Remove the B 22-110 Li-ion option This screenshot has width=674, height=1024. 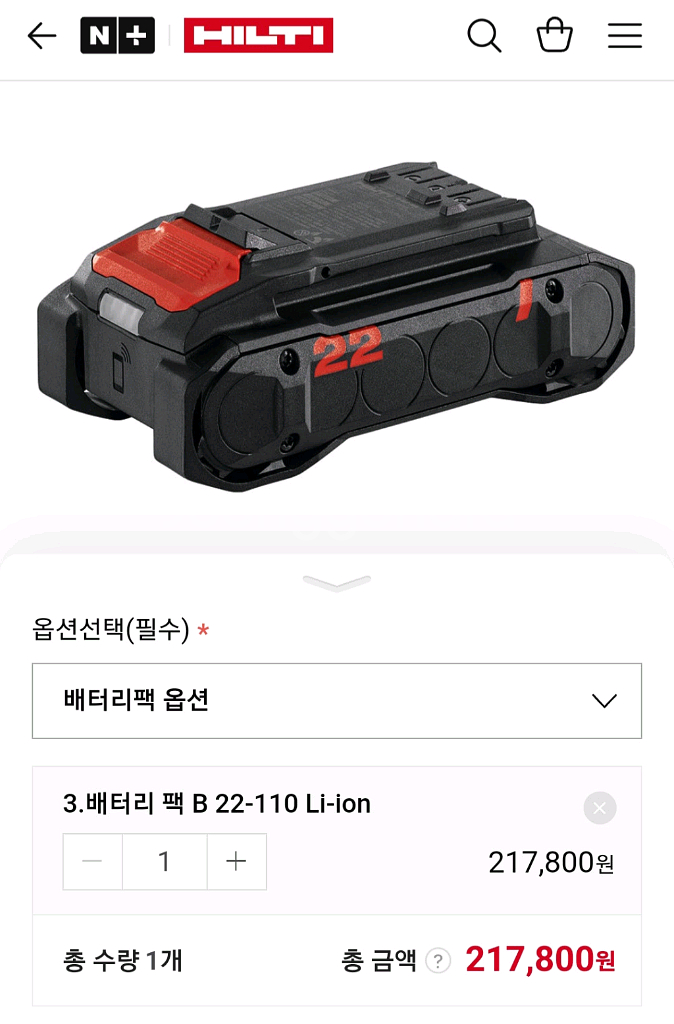599,808
